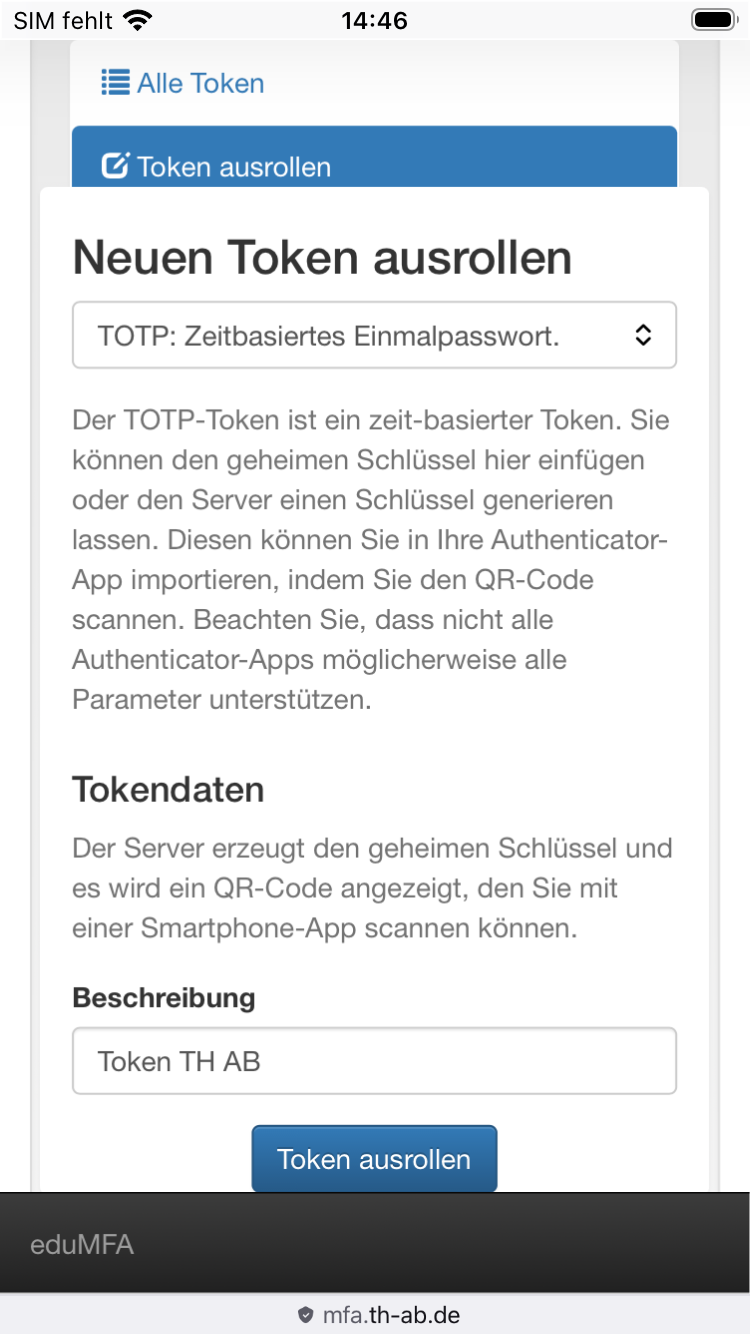Expand the TOTP token type dropdown

pos(374,336)
